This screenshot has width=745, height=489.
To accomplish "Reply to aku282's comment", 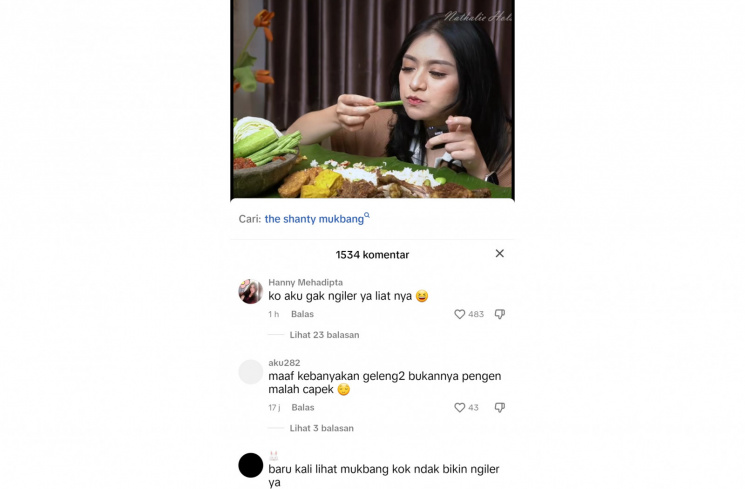I will 302,407.
